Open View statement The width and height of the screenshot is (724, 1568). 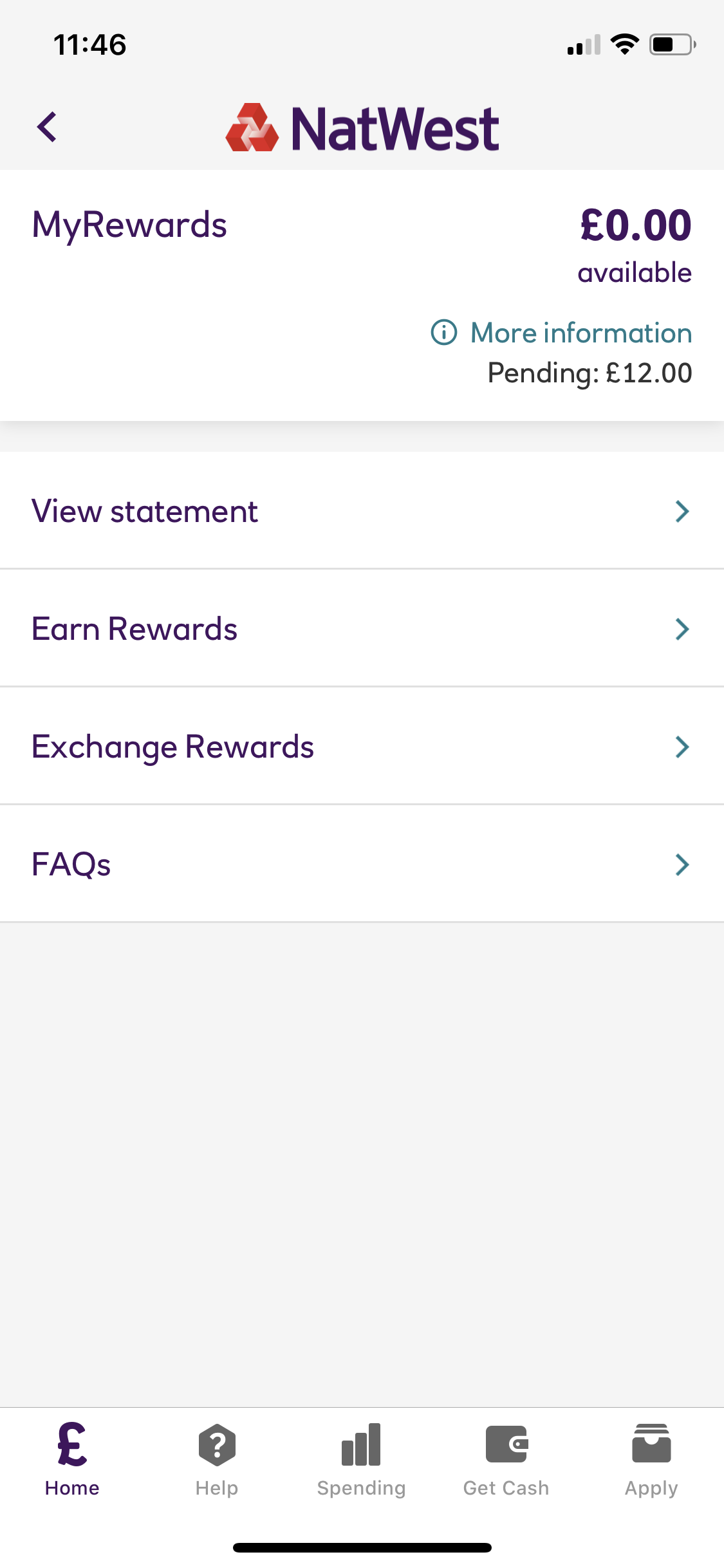(362, 511)
